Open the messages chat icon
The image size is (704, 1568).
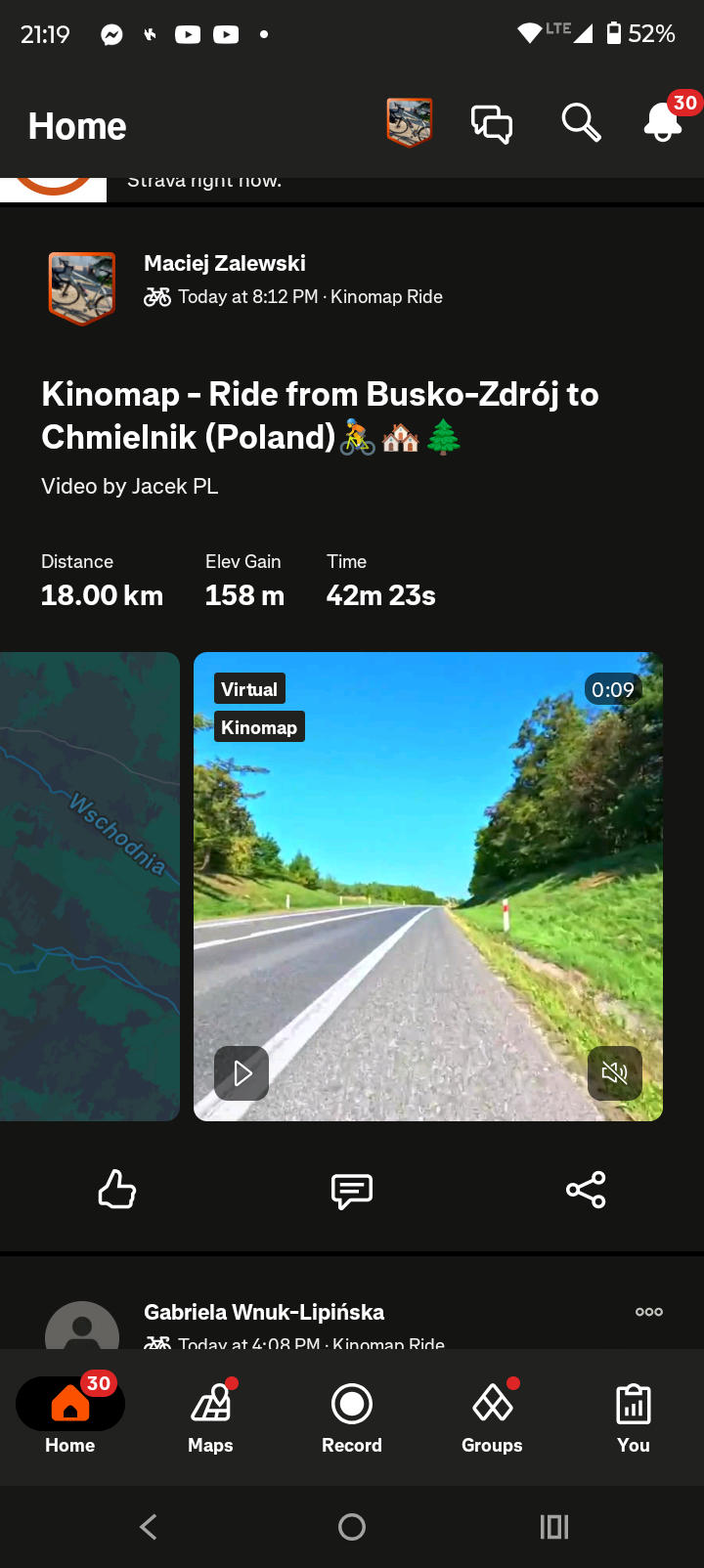point(492,124)
